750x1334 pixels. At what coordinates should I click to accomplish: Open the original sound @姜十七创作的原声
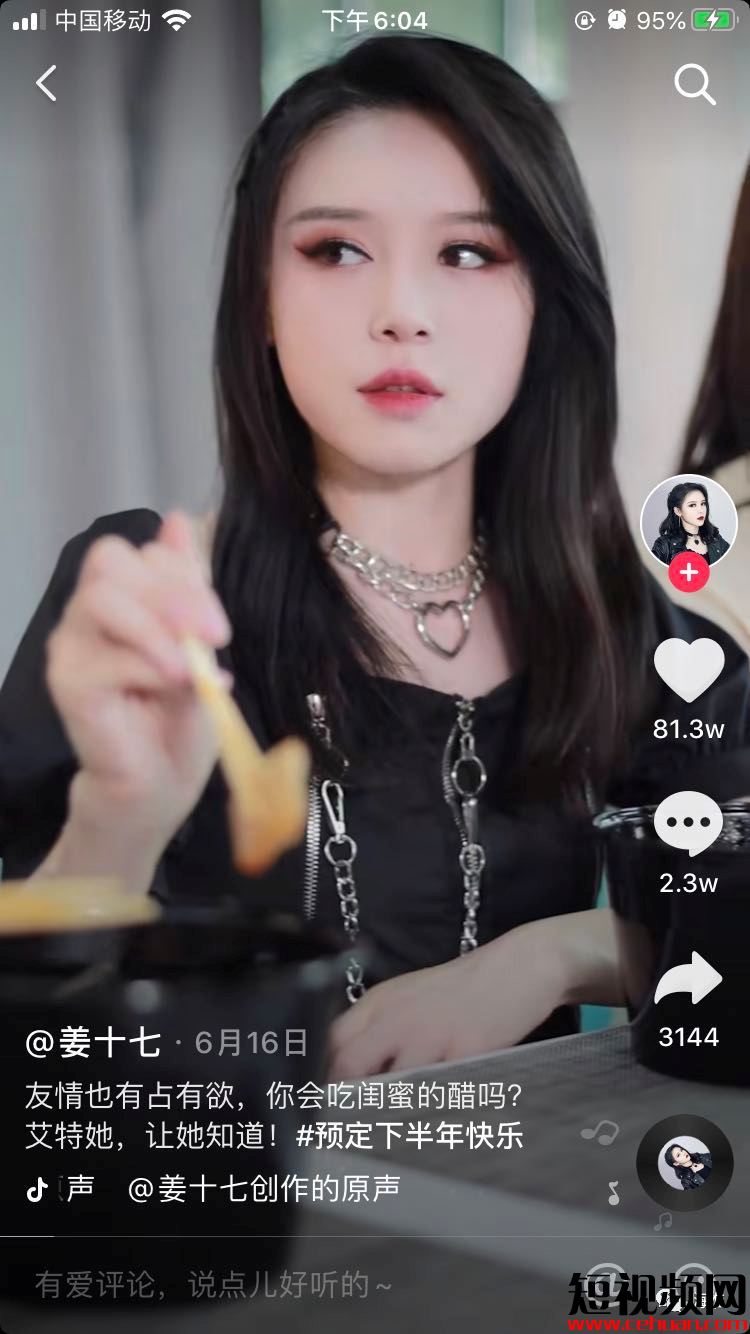pos(264,1188)
